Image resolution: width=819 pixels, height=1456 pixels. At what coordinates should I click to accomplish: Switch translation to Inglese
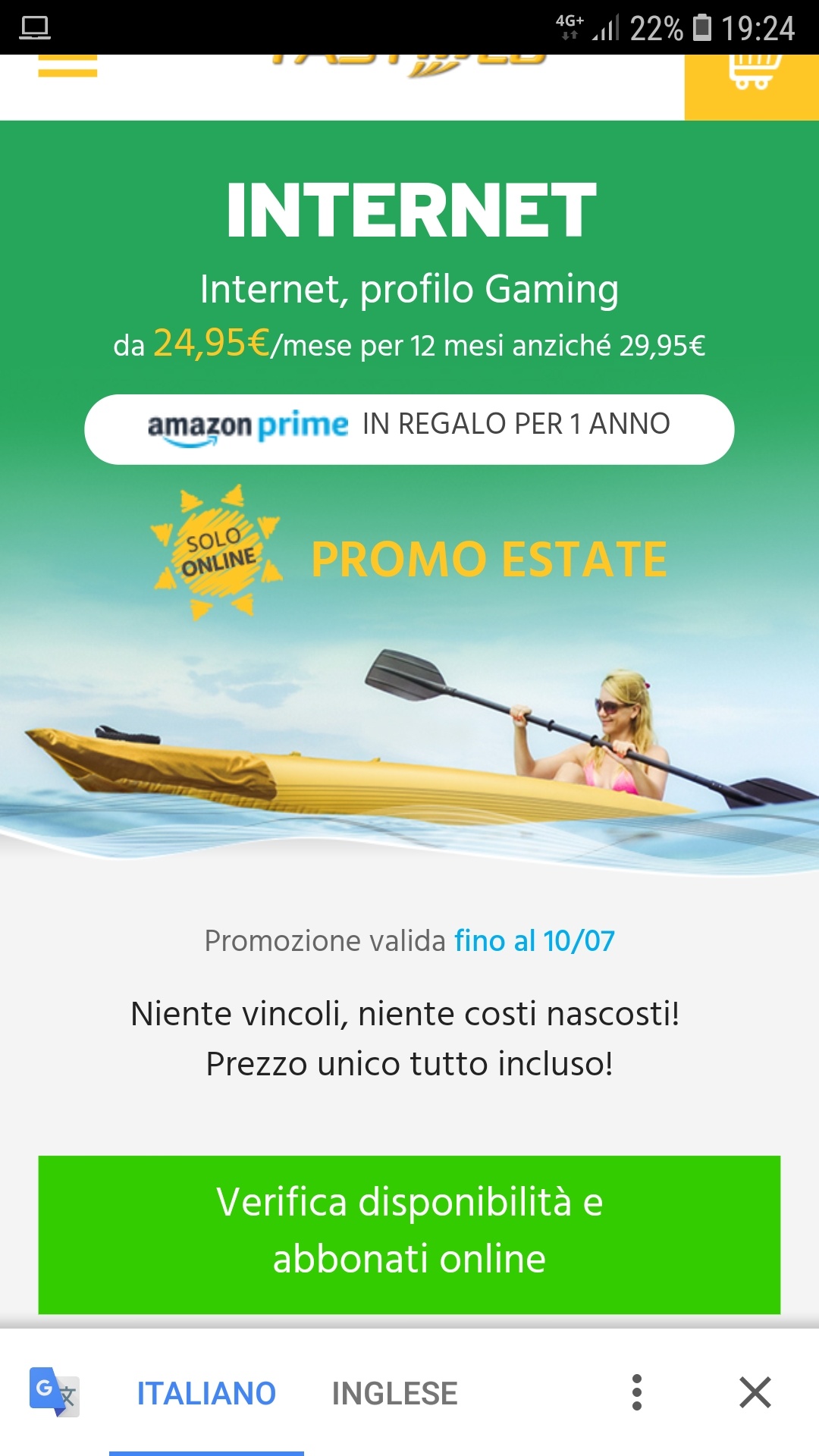point(394,1393)
